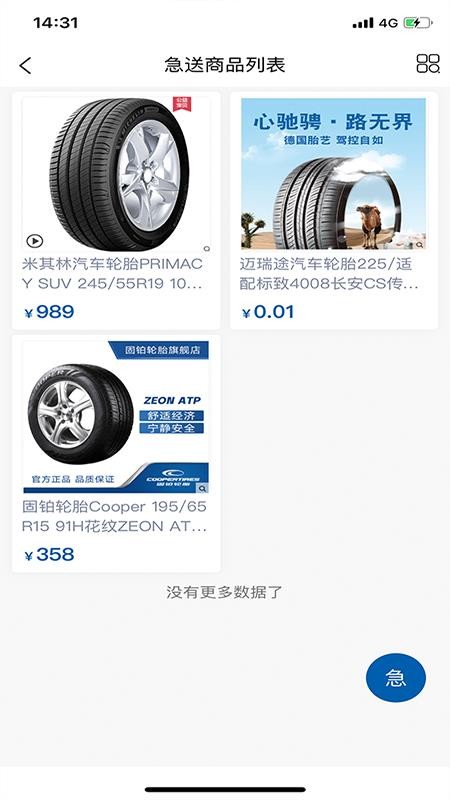Go back from the 急送商品列表 page

click(25, 65)
